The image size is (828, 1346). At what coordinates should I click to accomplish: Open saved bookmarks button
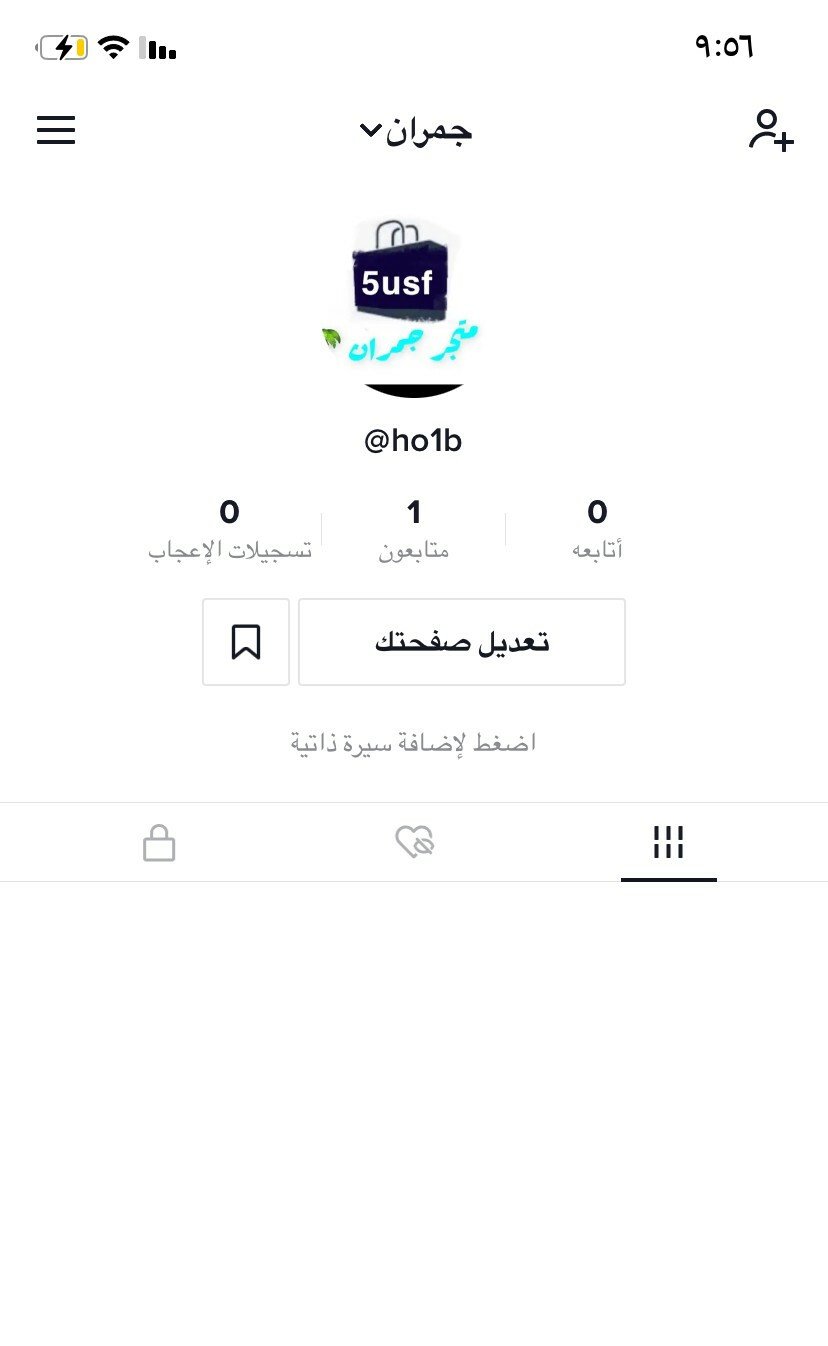tap(246, 642)
